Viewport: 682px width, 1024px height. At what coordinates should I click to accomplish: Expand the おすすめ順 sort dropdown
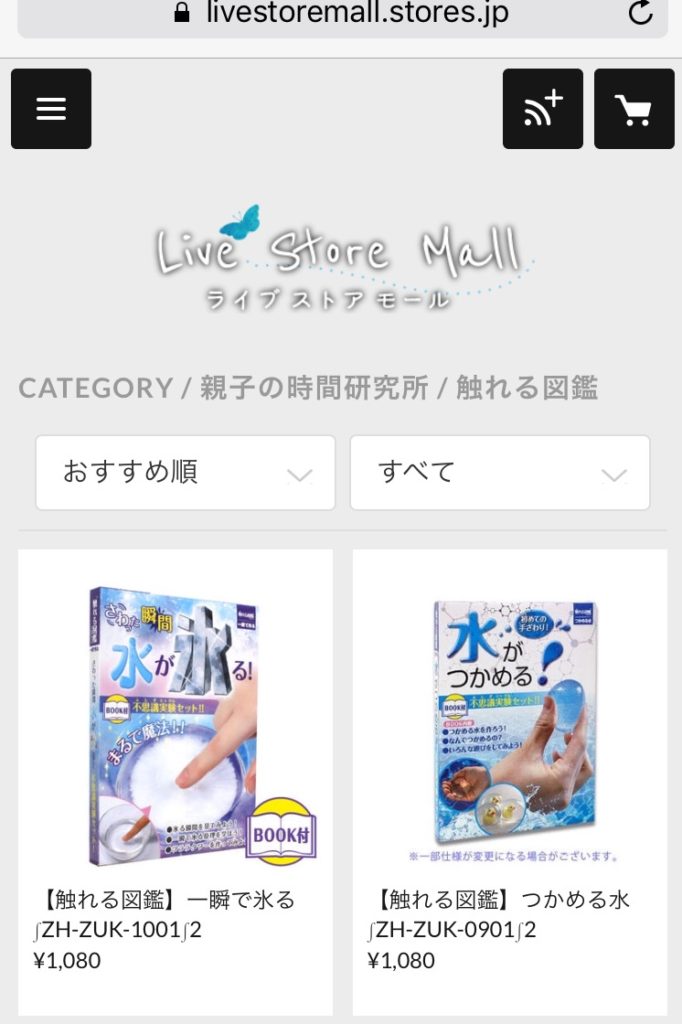185,472
